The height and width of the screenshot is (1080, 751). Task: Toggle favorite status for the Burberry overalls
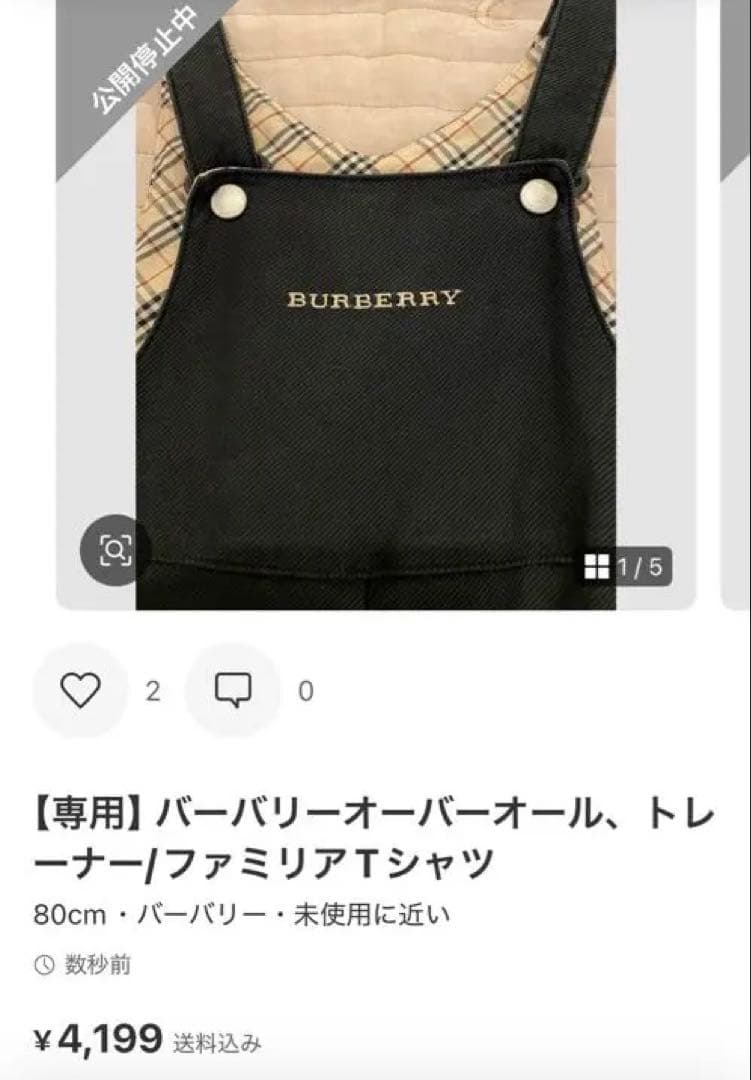tap(80, 689)
